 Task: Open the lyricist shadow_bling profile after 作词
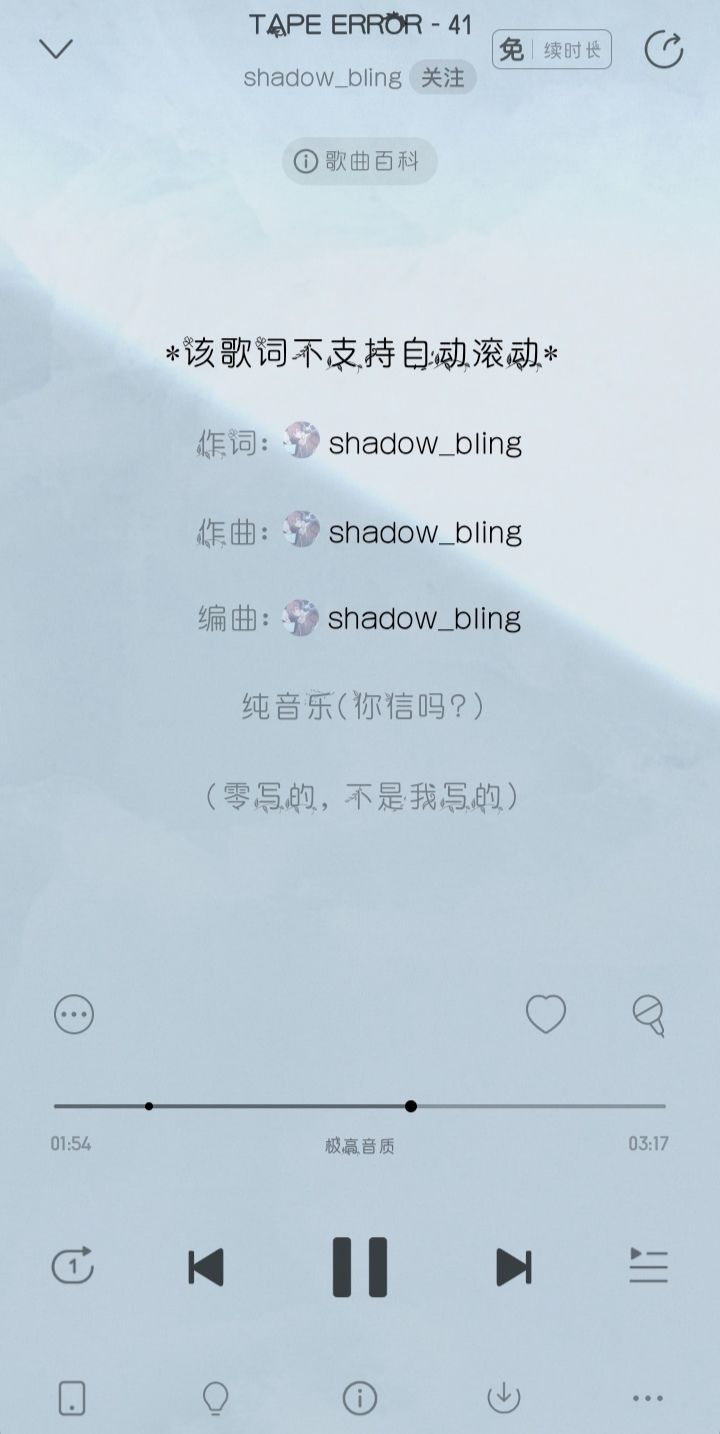[403, 442]
